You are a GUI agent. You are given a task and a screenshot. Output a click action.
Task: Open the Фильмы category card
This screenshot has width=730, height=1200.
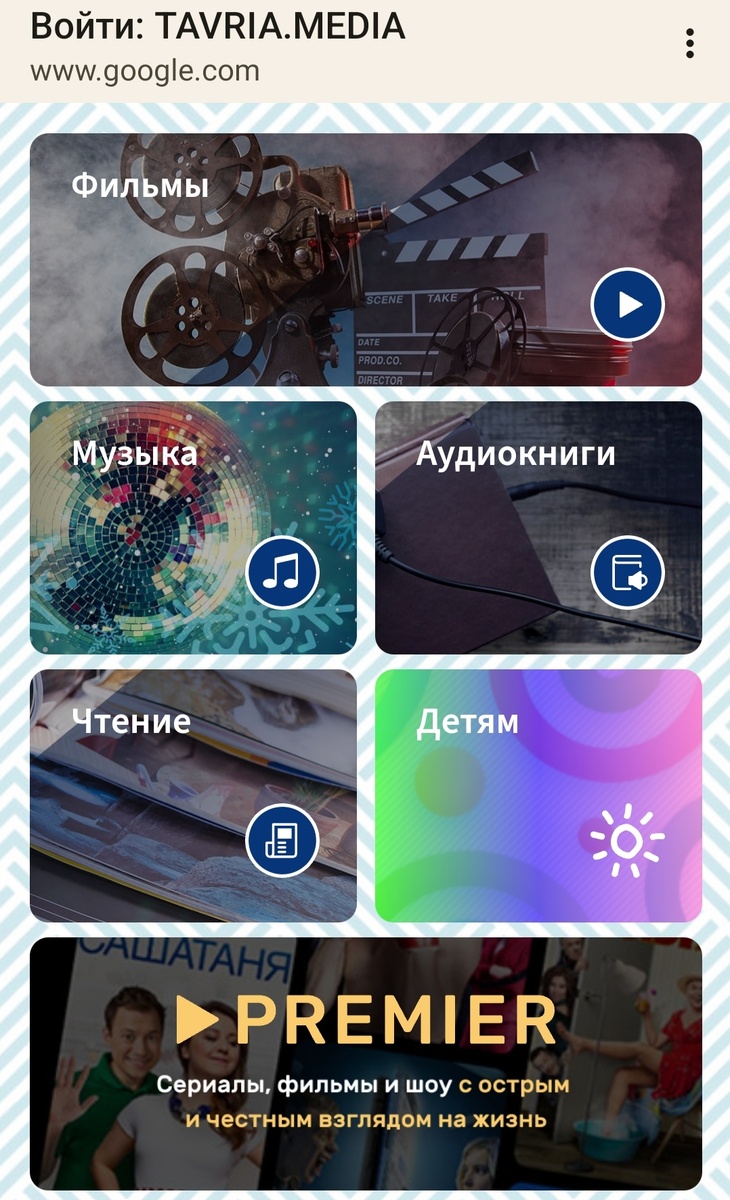(366, 260)
